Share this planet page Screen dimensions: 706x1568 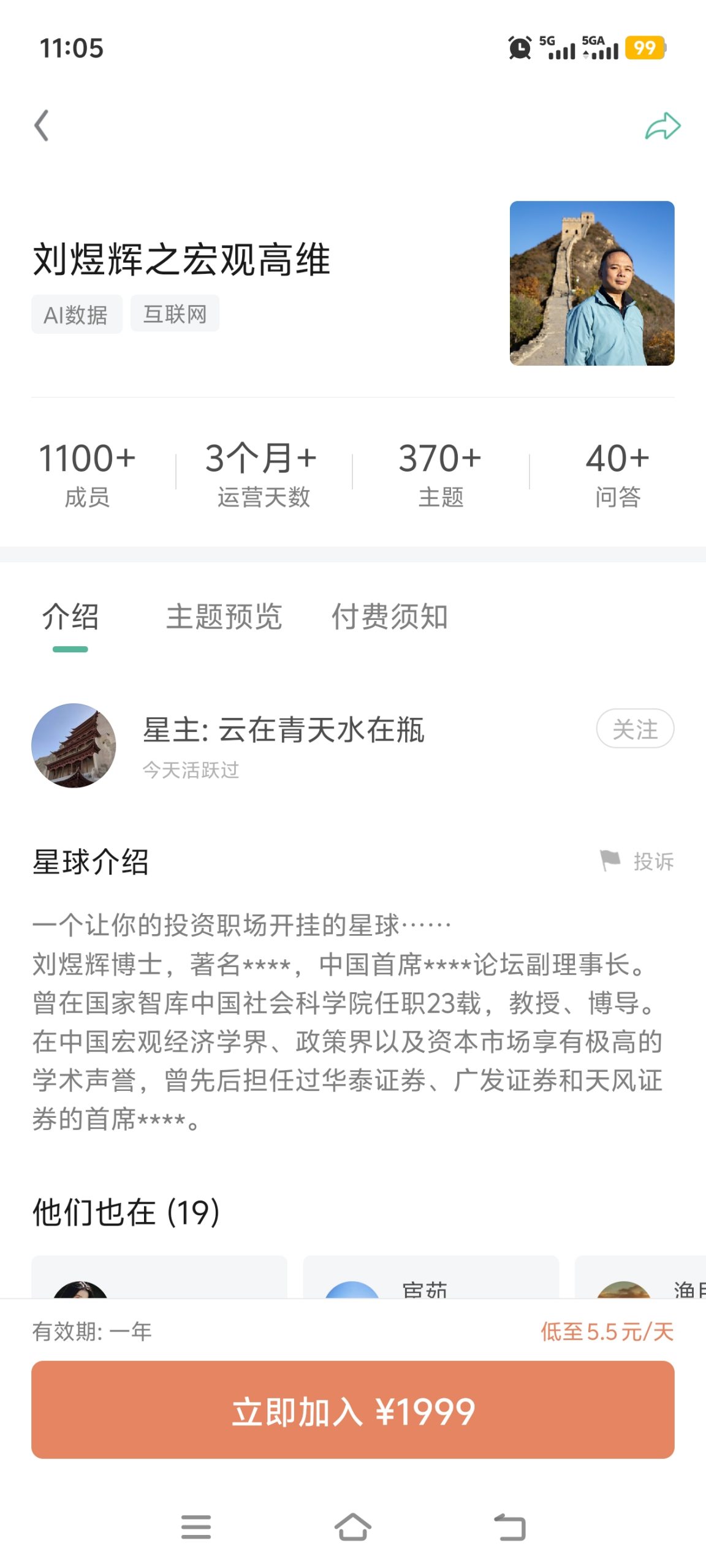[662, 126]
